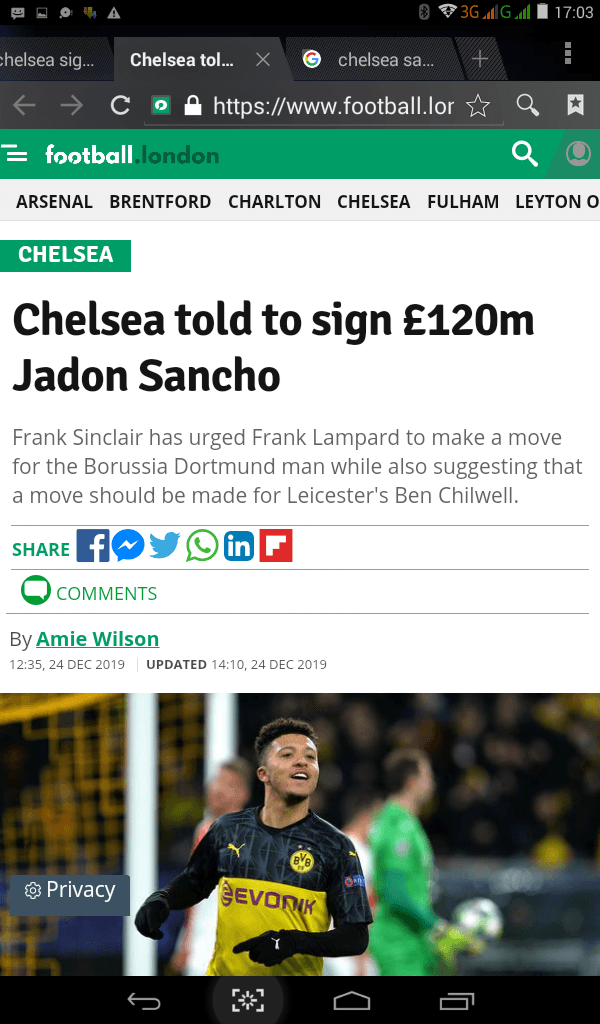Go to the Arsenal section

(54, 201)
